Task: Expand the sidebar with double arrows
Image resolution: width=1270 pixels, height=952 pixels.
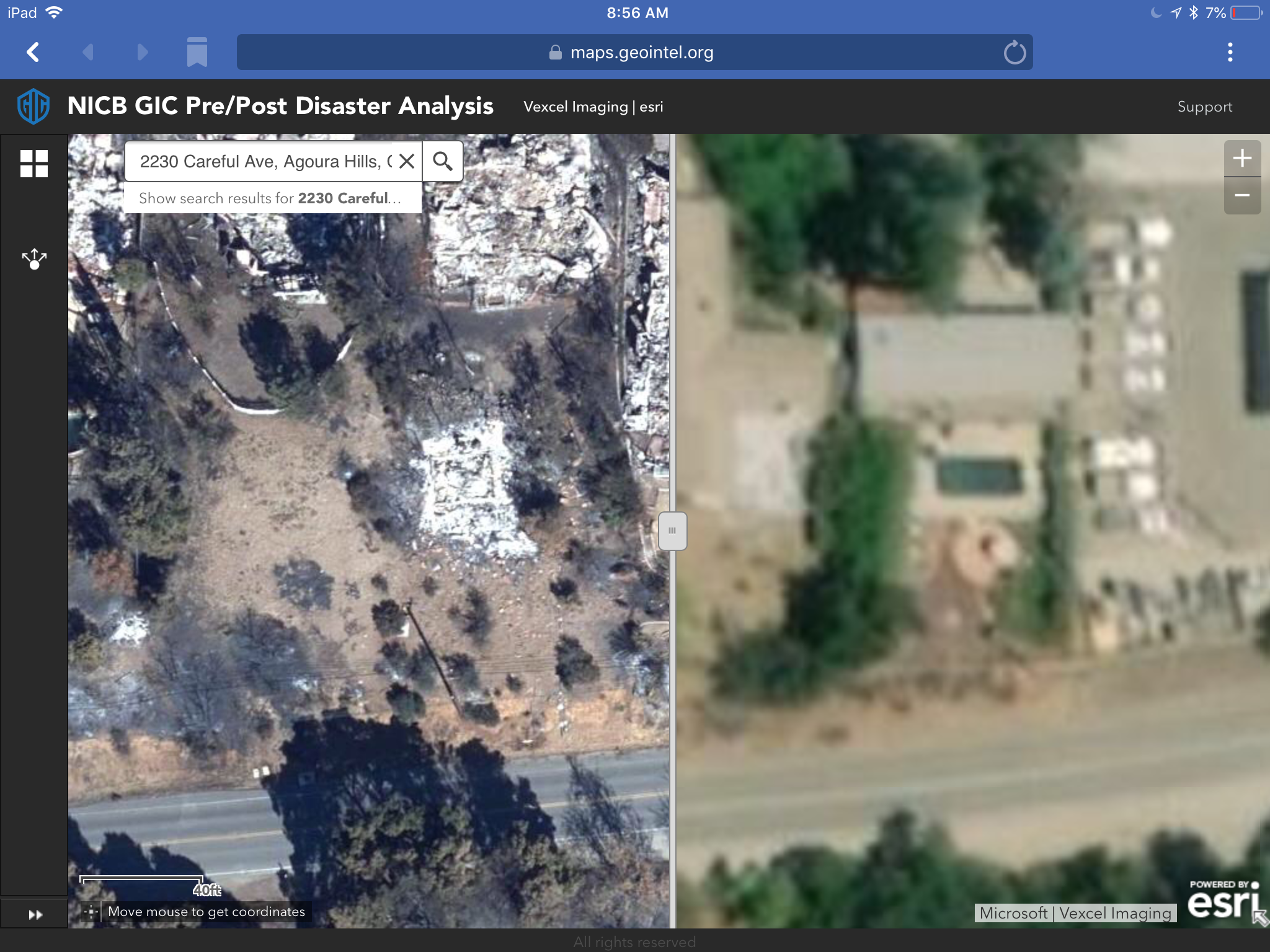Action: pyautogui.click(x=35, y=914)
